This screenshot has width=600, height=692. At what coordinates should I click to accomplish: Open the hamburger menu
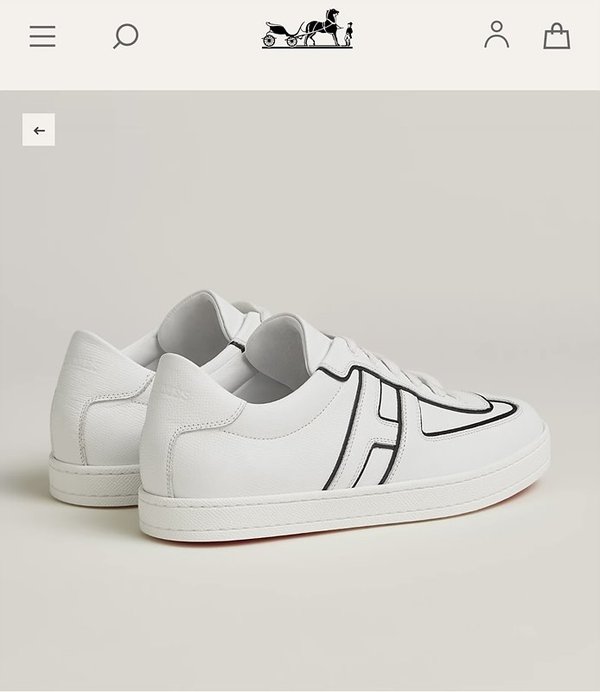pos(42,37)
